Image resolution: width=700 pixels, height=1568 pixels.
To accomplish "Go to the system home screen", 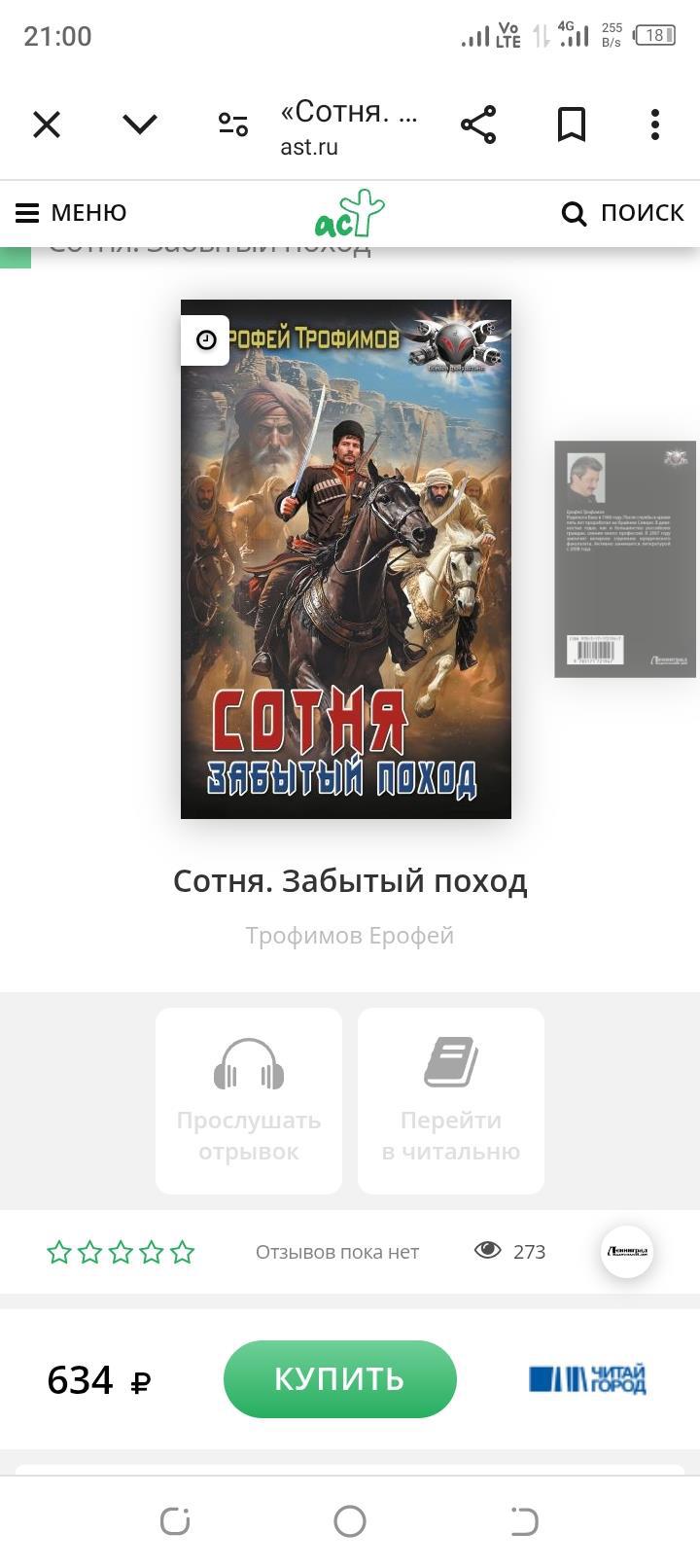I will point(350,1521).
